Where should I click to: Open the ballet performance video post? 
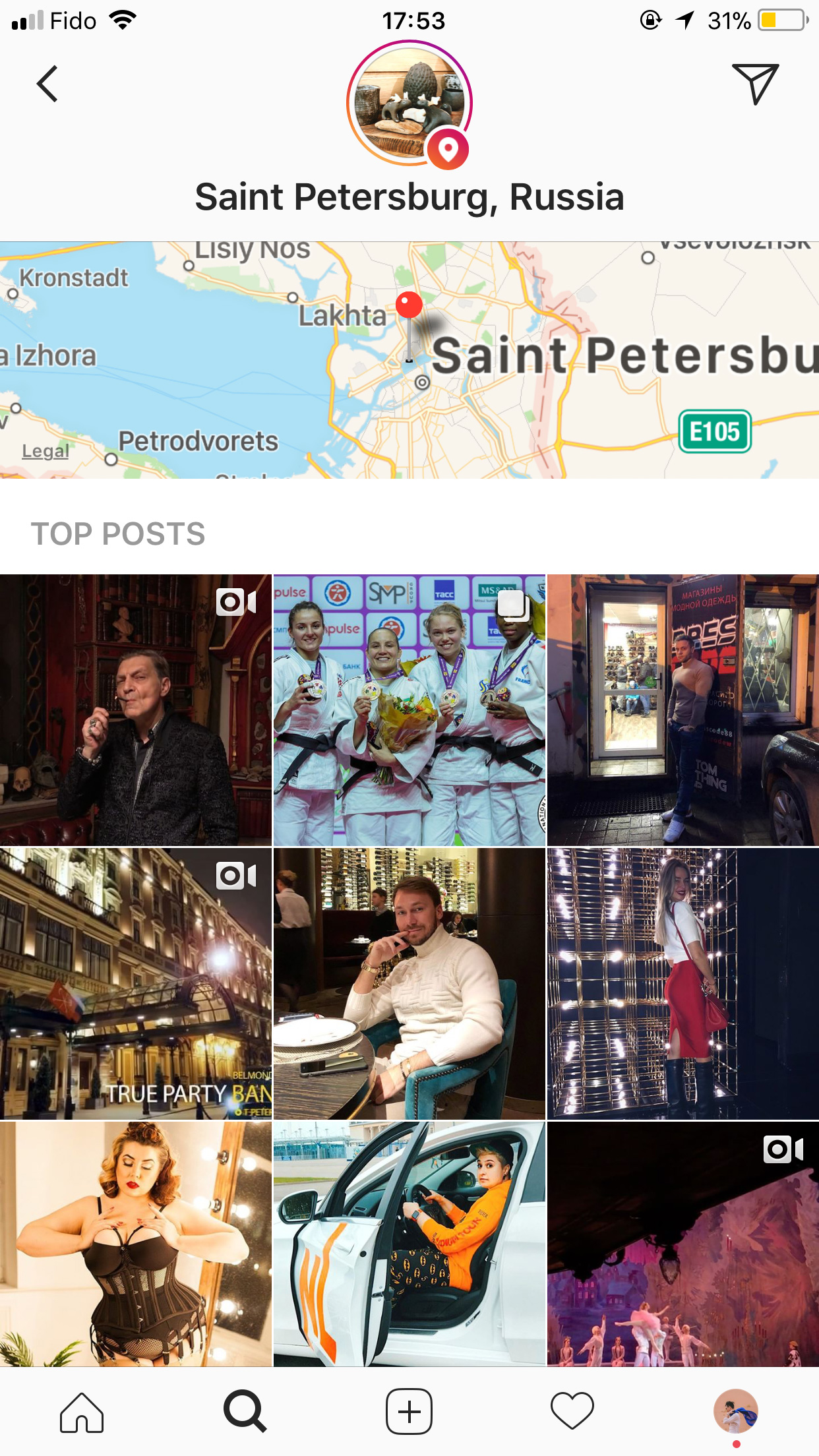(683, 1244)
